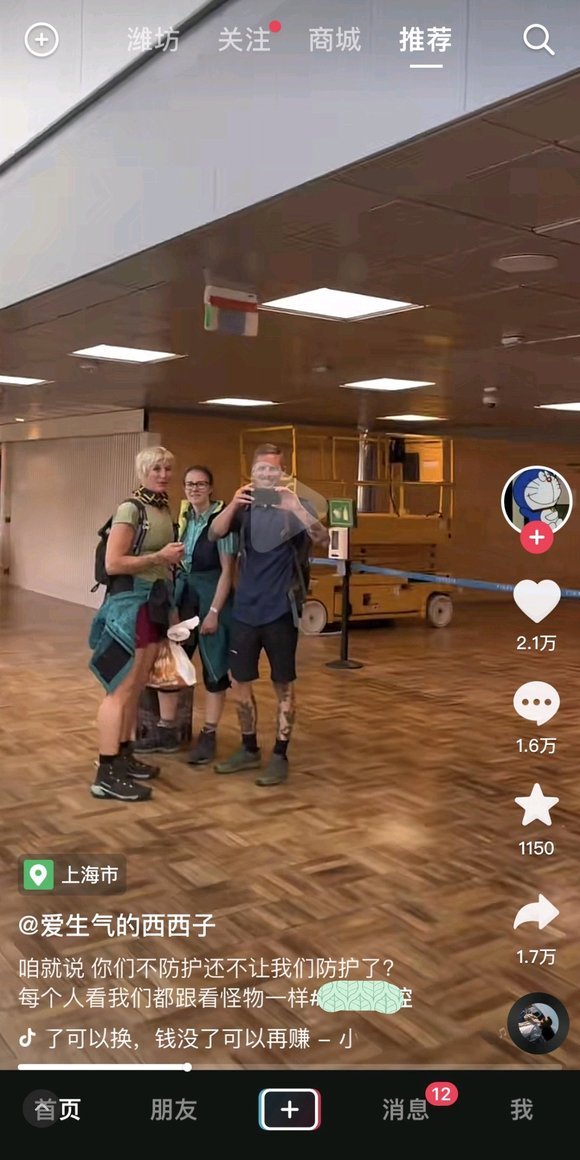Open 消息 messages tab
The image size is (580, 1160).
[405, 1109]
